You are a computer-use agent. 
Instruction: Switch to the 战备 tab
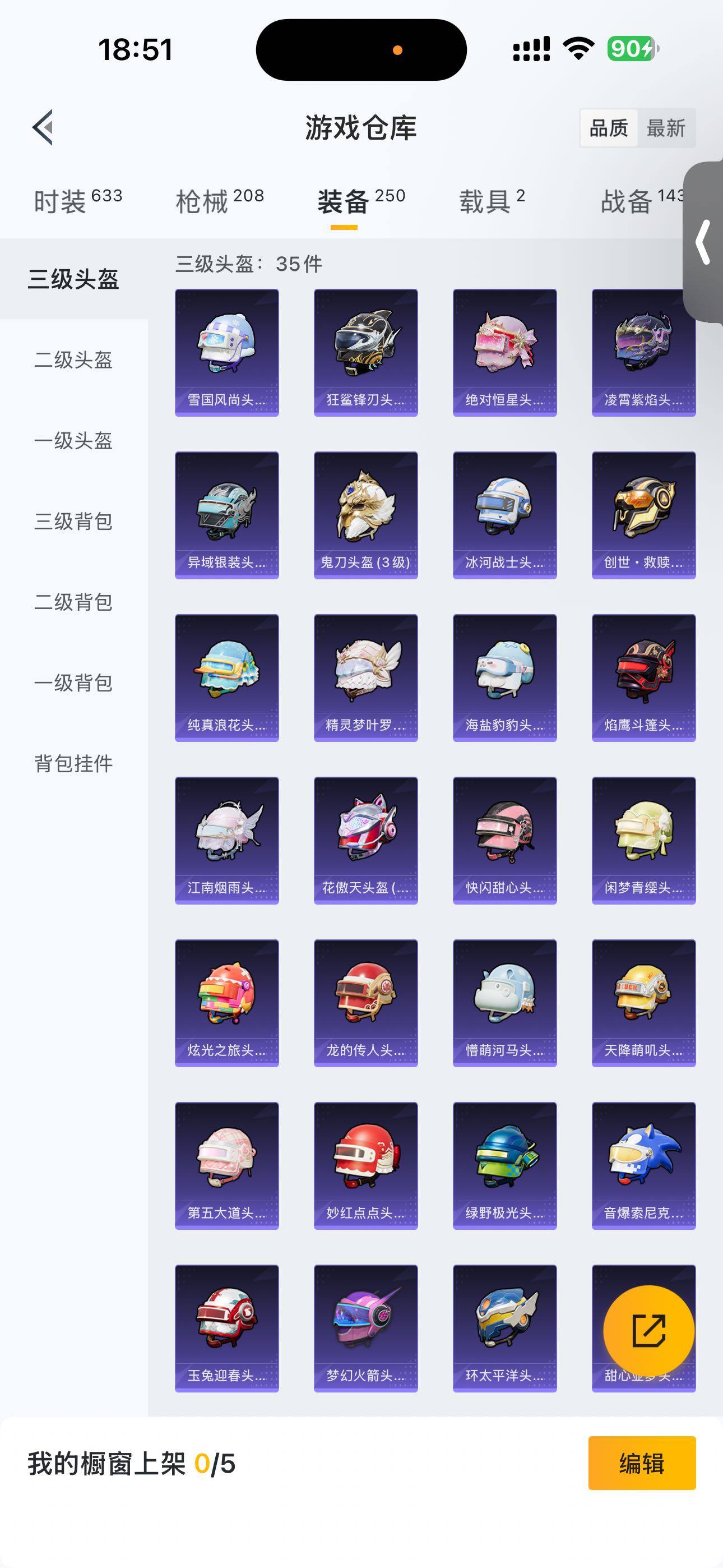coord(640,201)
